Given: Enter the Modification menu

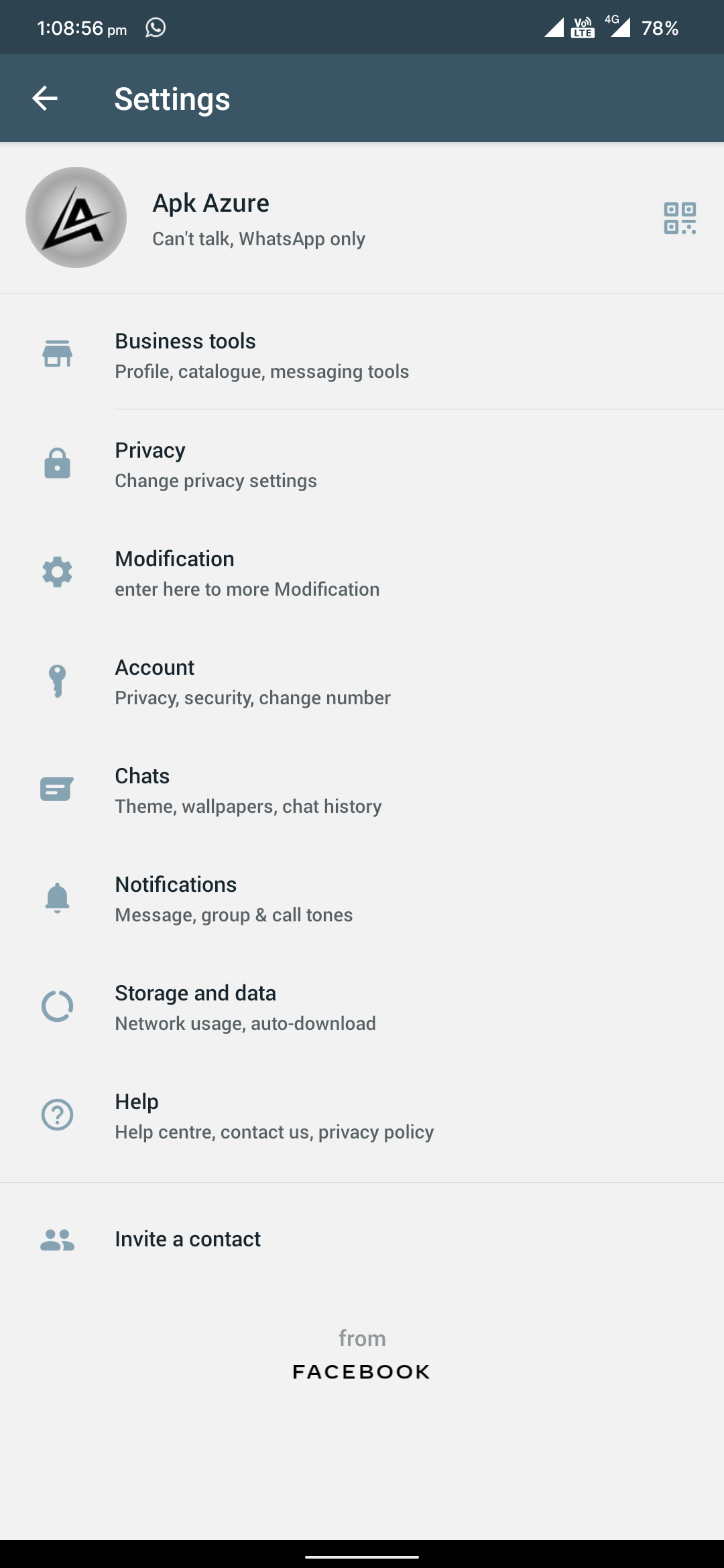Looking at the screenshot, I should (x=362, y=573).
